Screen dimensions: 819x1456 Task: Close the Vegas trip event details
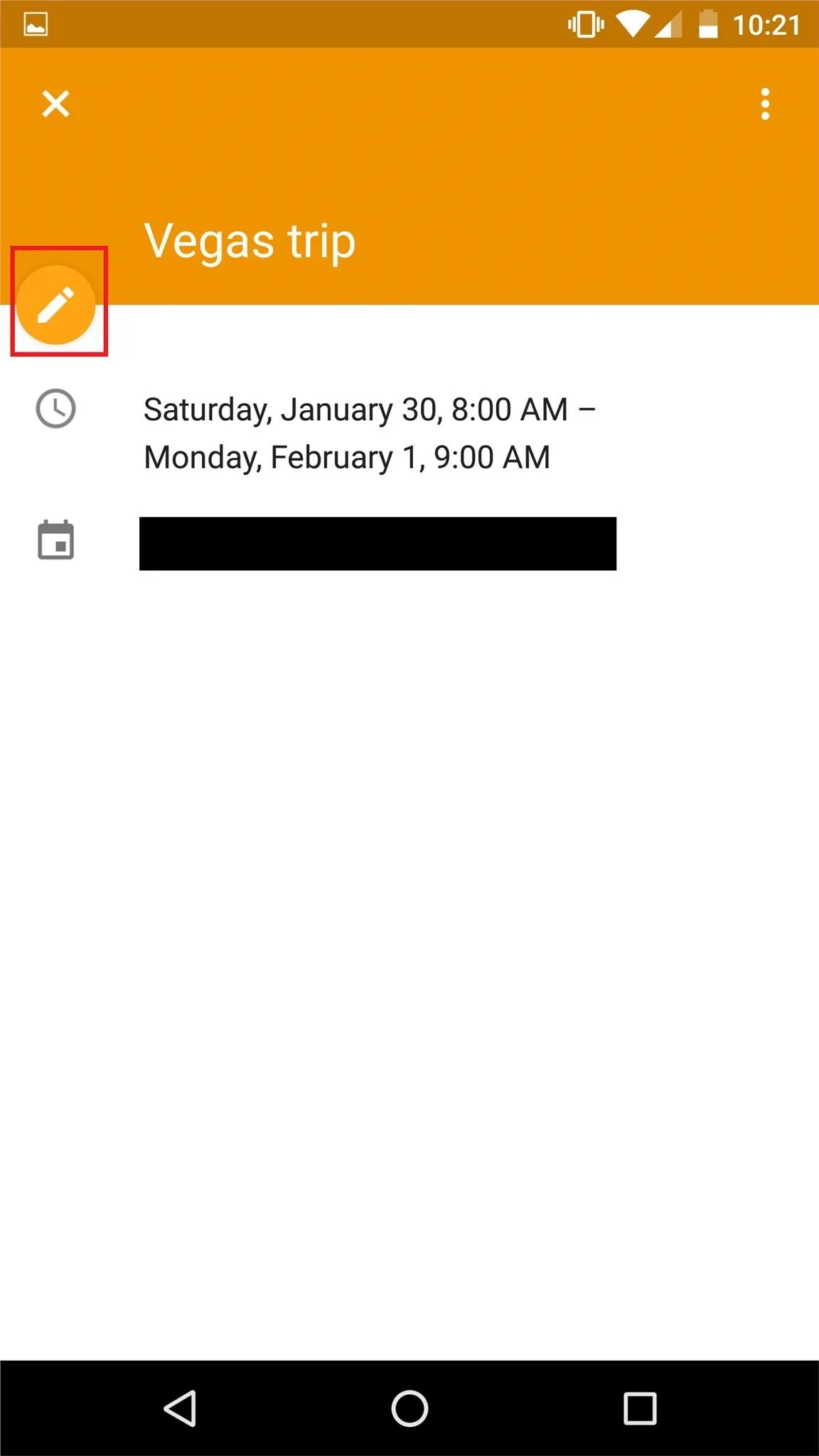tap(55, 104)
